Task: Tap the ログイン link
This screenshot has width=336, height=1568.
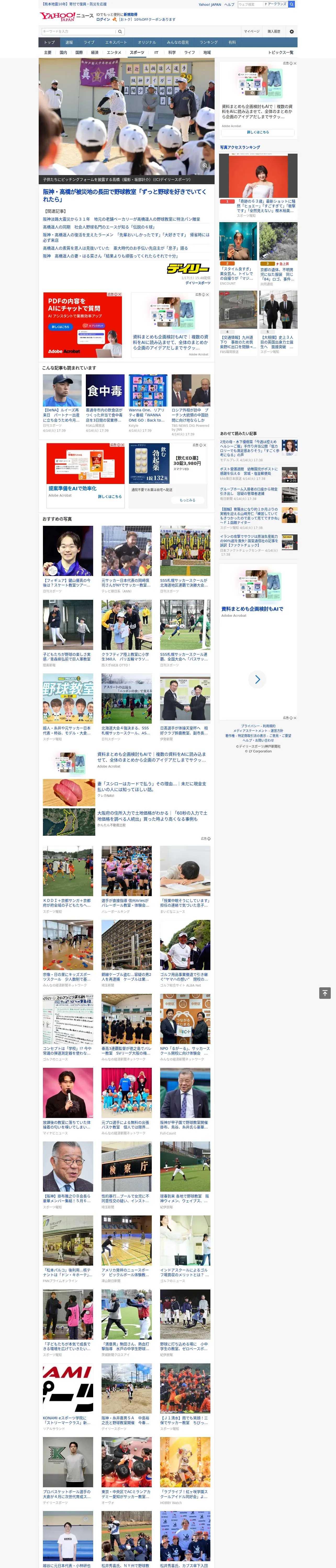Action: tap(103, 20)
